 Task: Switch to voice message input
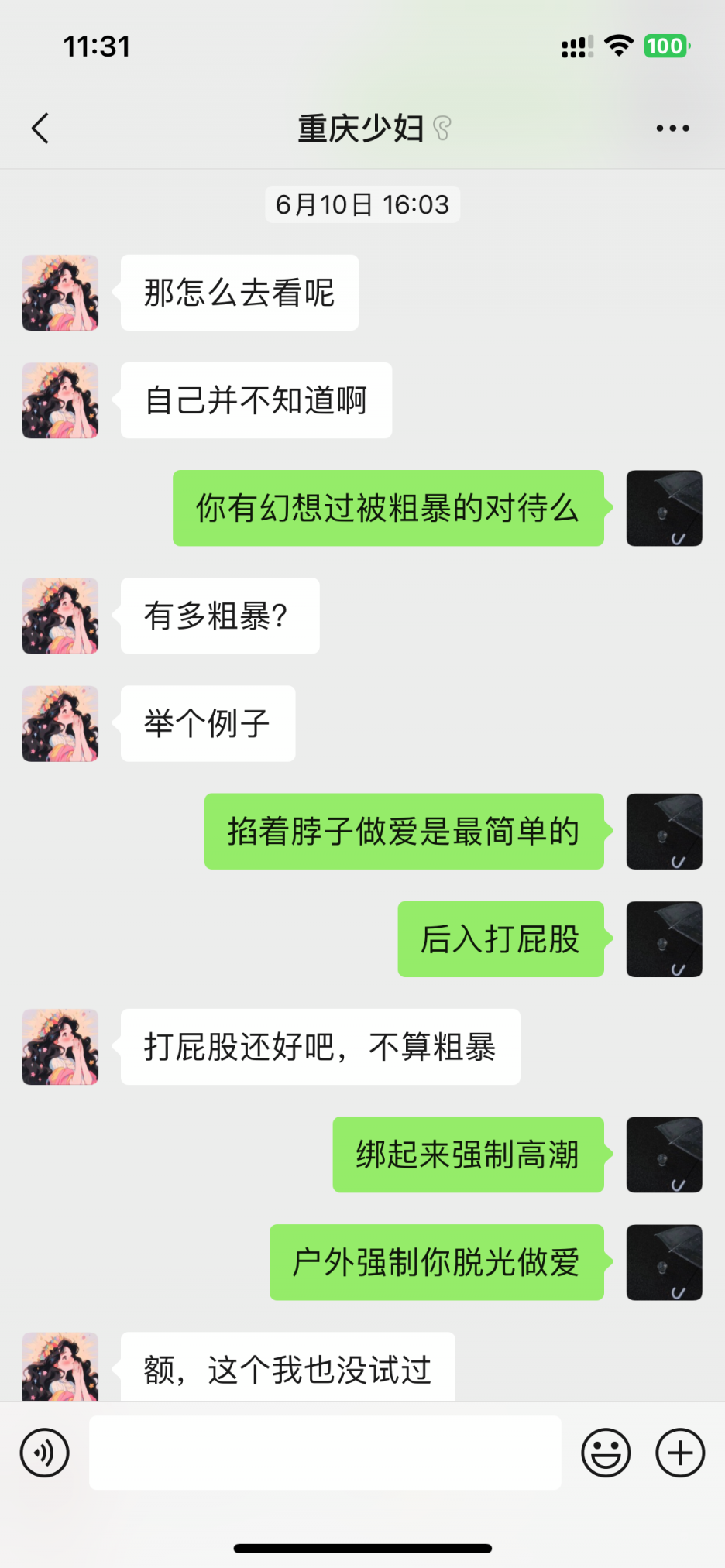click(x=45, y=1453)
